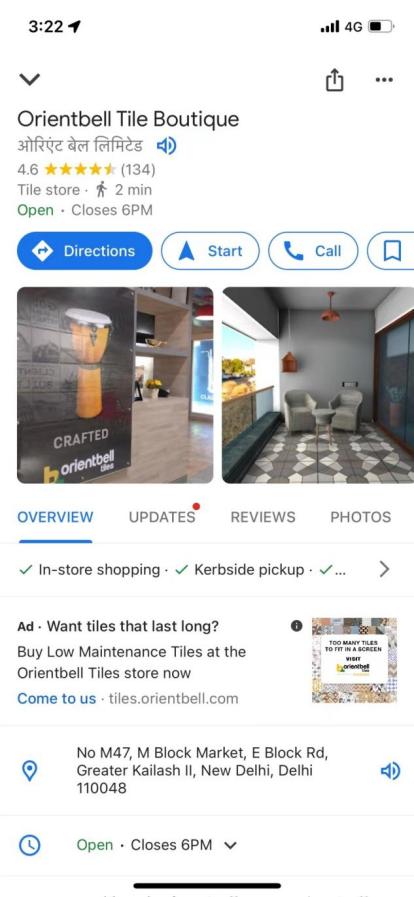Image resolution: width=414 pixels, height=897 pixels.
Task: Save the place with bookmark button
Action: point(391,251)
